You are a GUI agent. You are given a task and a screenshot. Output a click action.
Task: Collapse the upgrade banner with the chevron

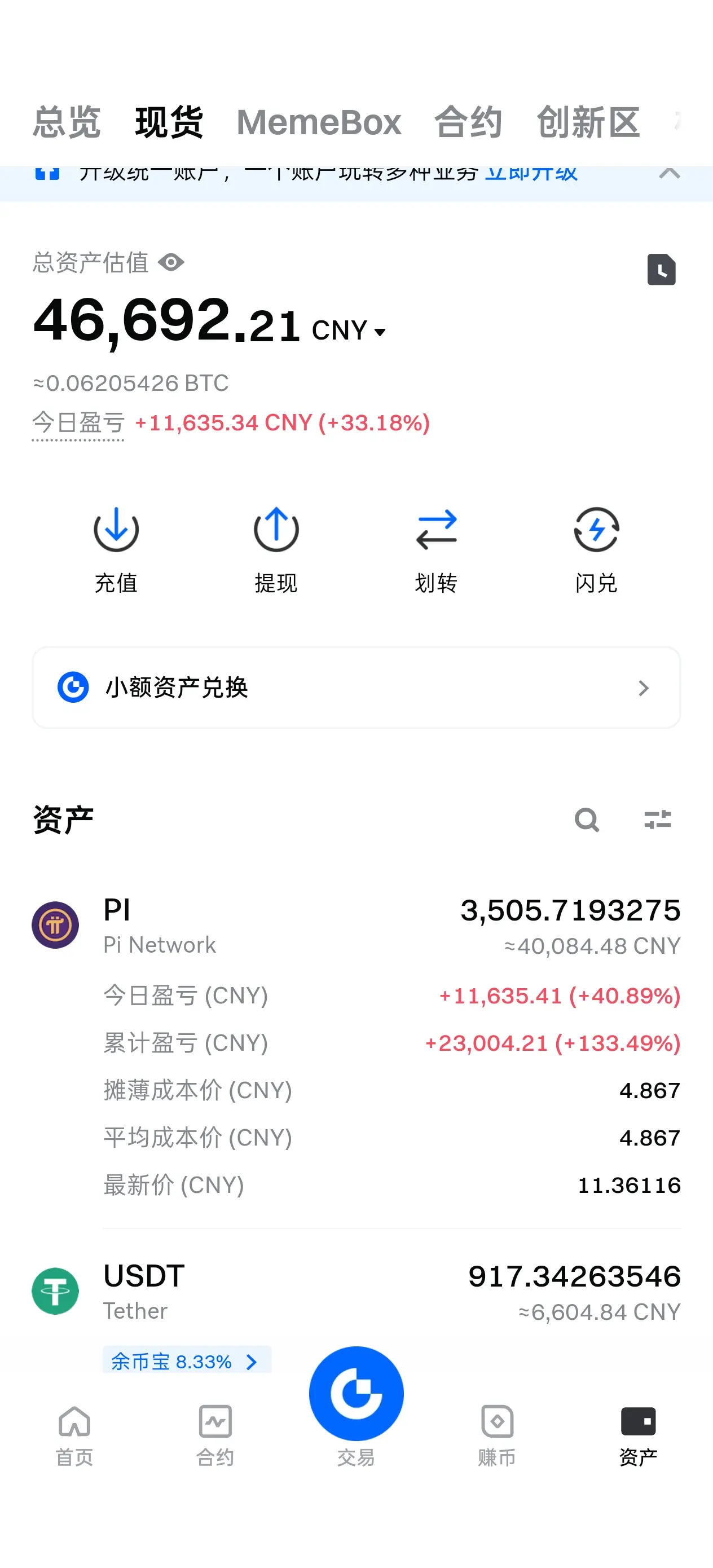(669, 173)
